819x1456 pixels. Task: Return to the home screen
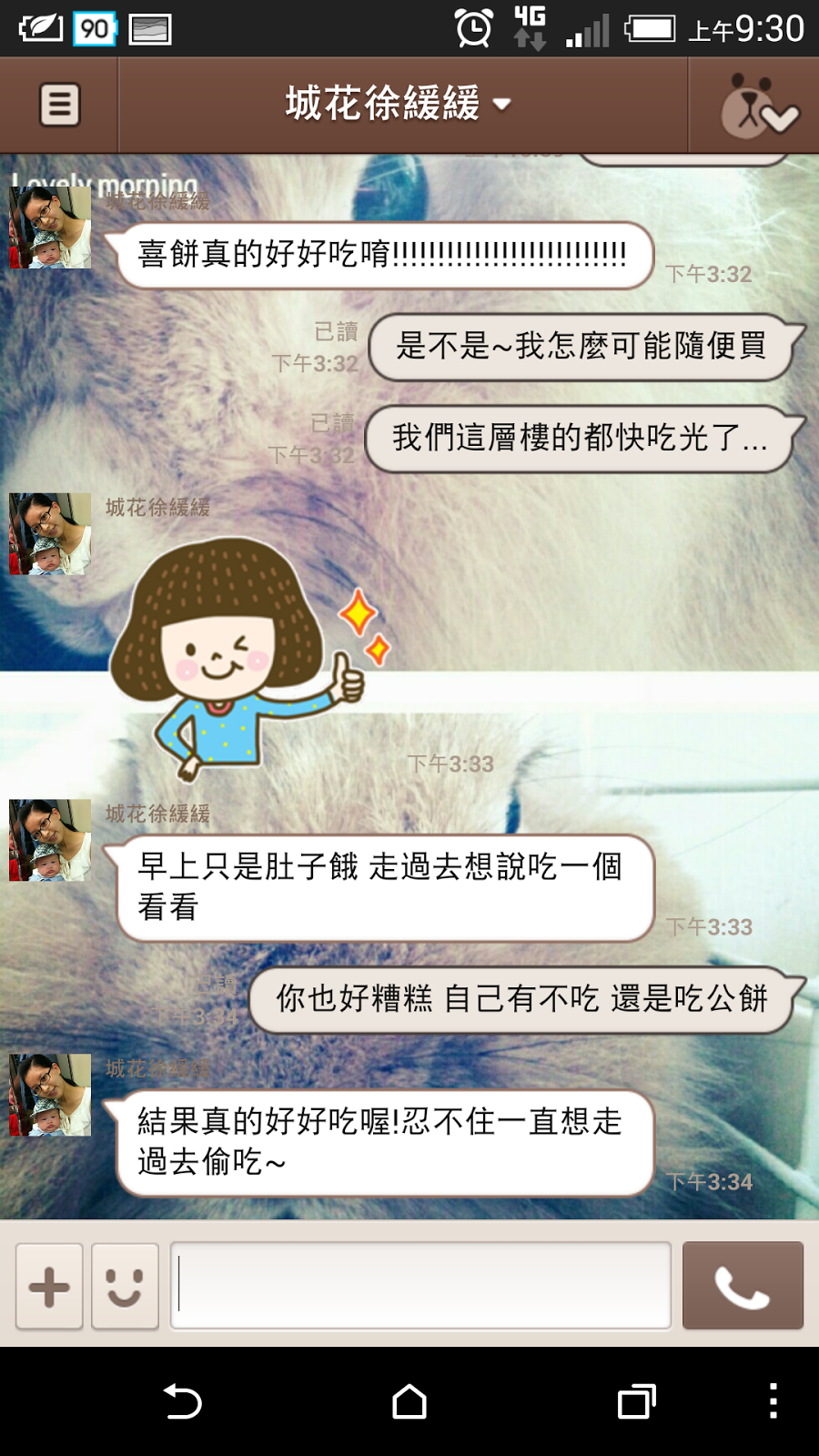pyautogui.click(x=409, y=1401)
